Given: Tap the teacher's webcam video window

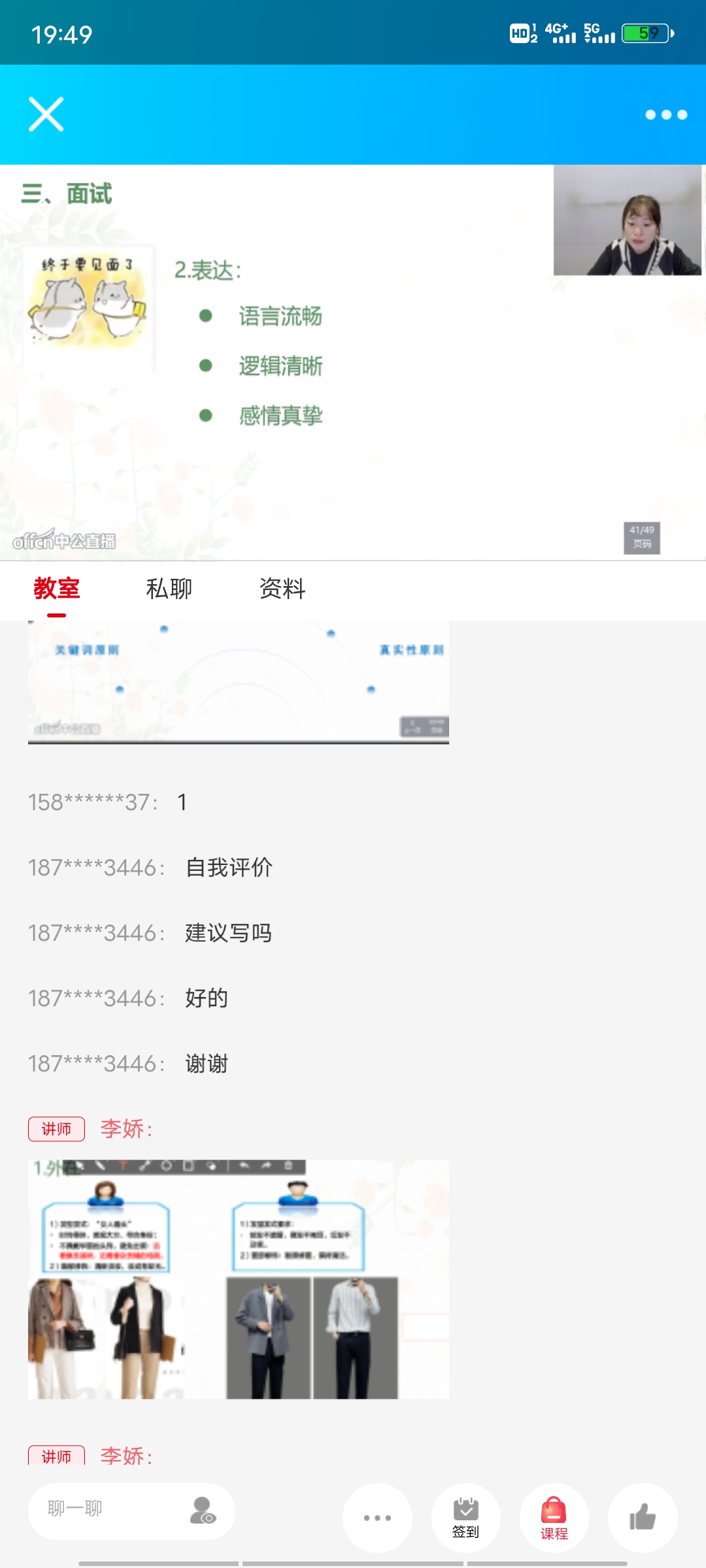Looking at the screenshot, I should tap(626, 221).
